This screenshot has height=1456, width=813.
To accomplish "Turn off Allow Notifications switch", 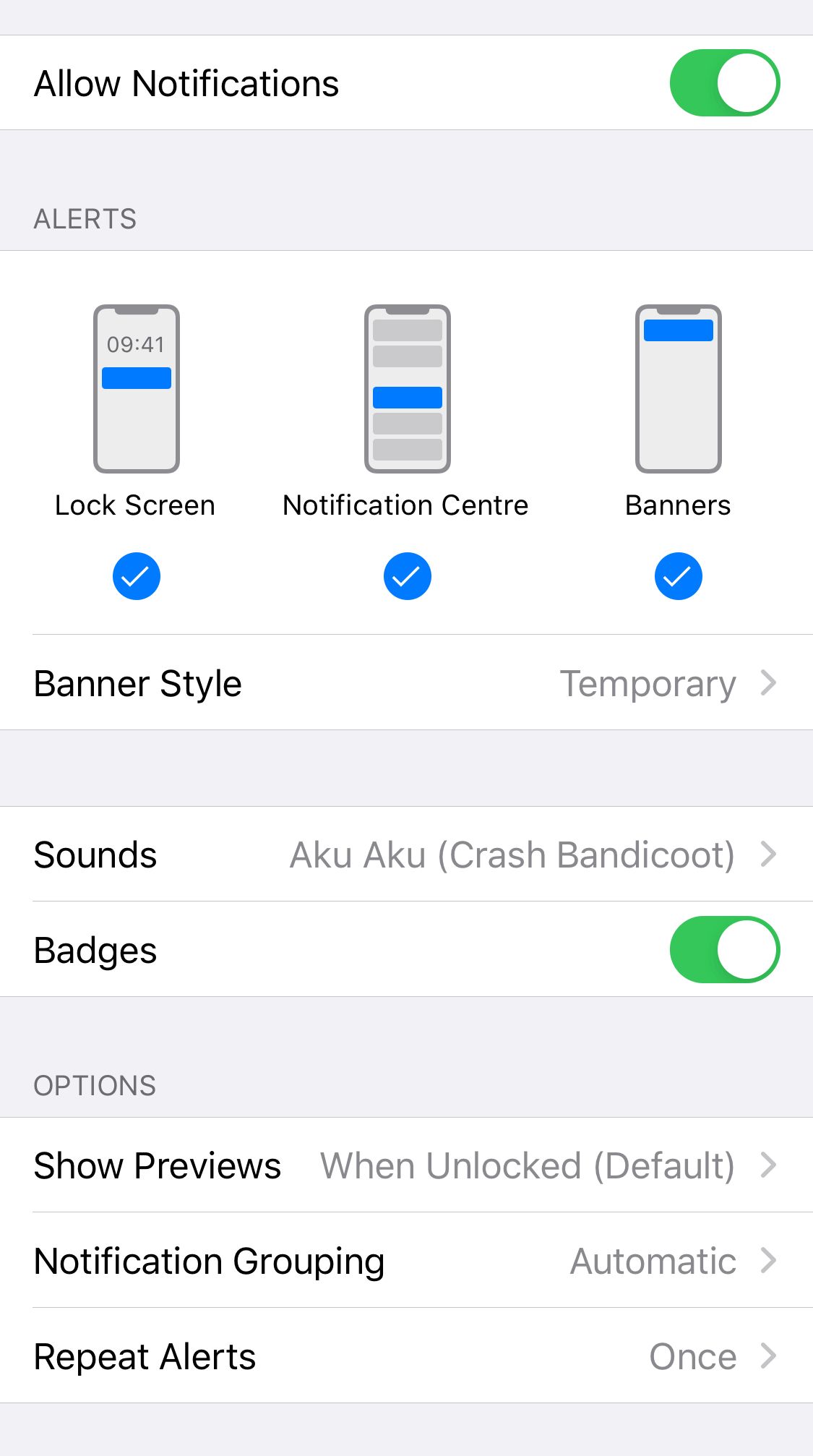I will pos(724,82).
